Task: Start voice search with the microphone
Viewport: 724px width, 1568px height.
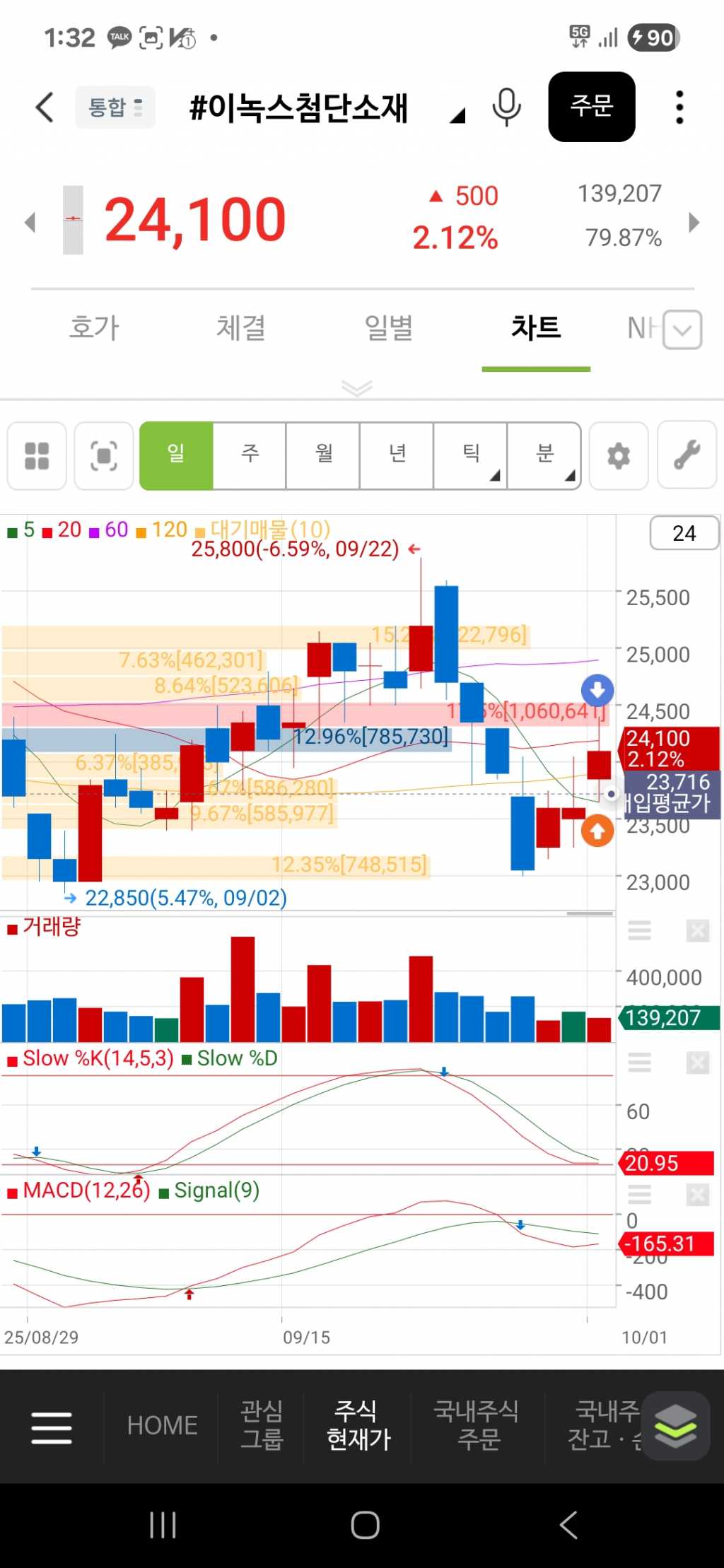Action: point(506,107)
